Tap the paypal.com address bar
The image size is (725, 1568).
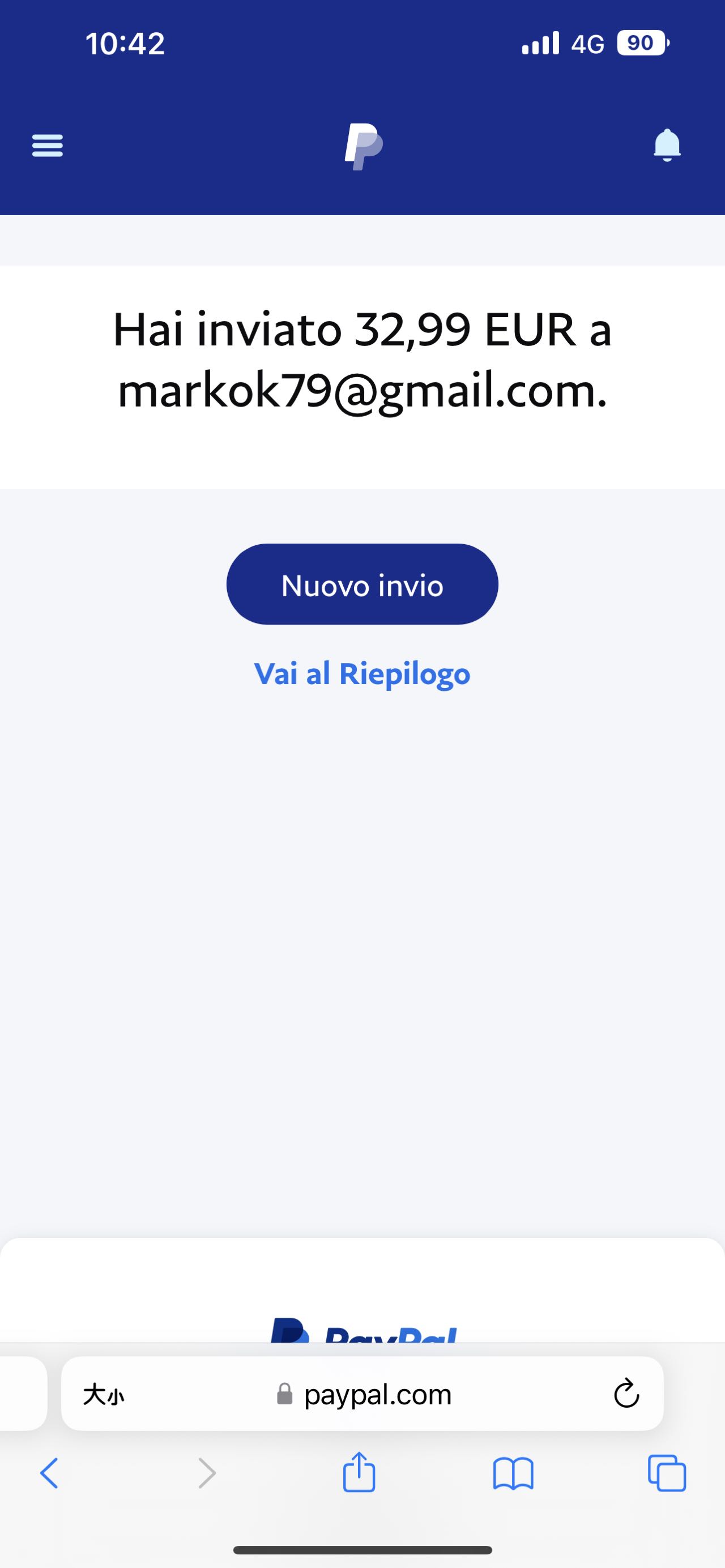tap(377, 1394)
